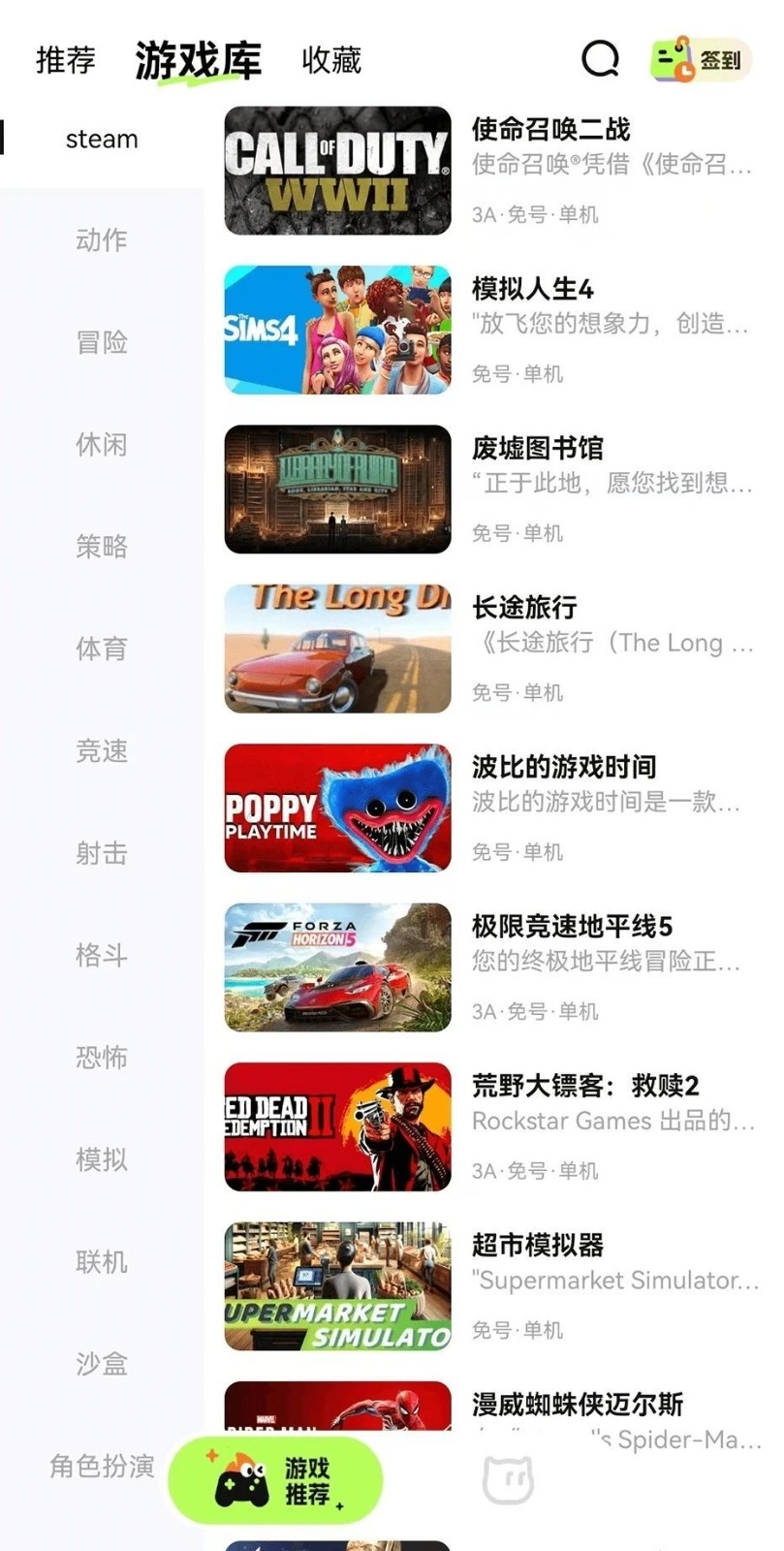Click the Call of Duty WWII cover image
Viewport: 784px width, 1551px height.
pyautogui.click(x=336, y=171)
